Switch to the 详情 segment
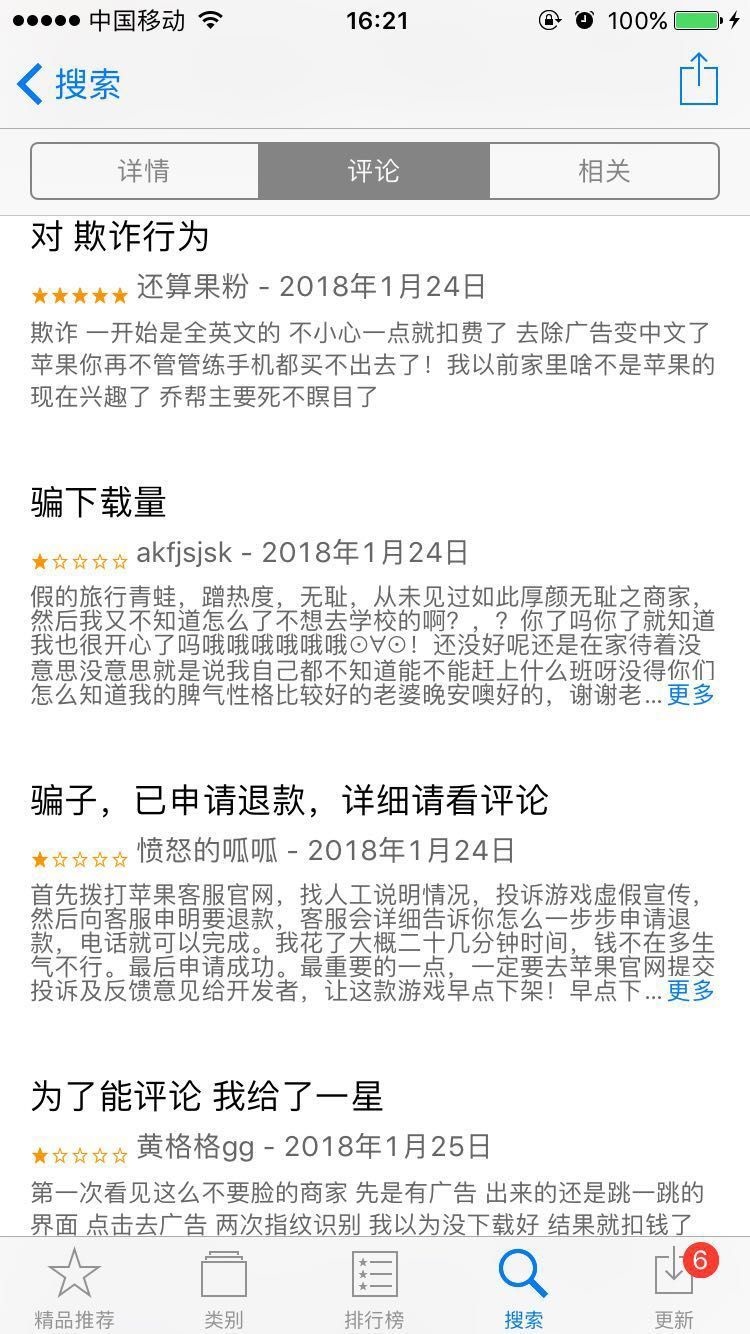 [144, 171]
